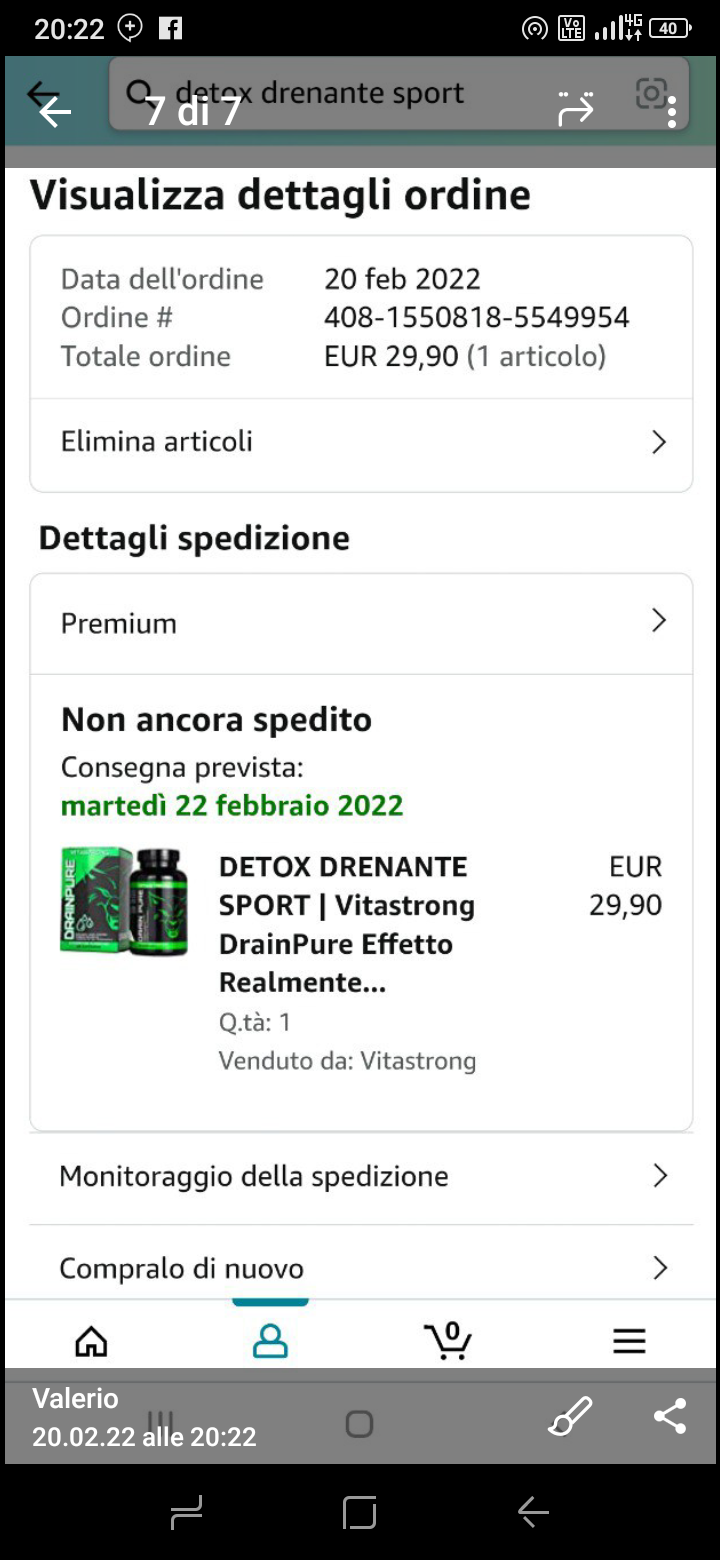The width and height of the screenshot is (720, 1560).
Task: Open the three-dot overflow menu
Action: [672, 112]
